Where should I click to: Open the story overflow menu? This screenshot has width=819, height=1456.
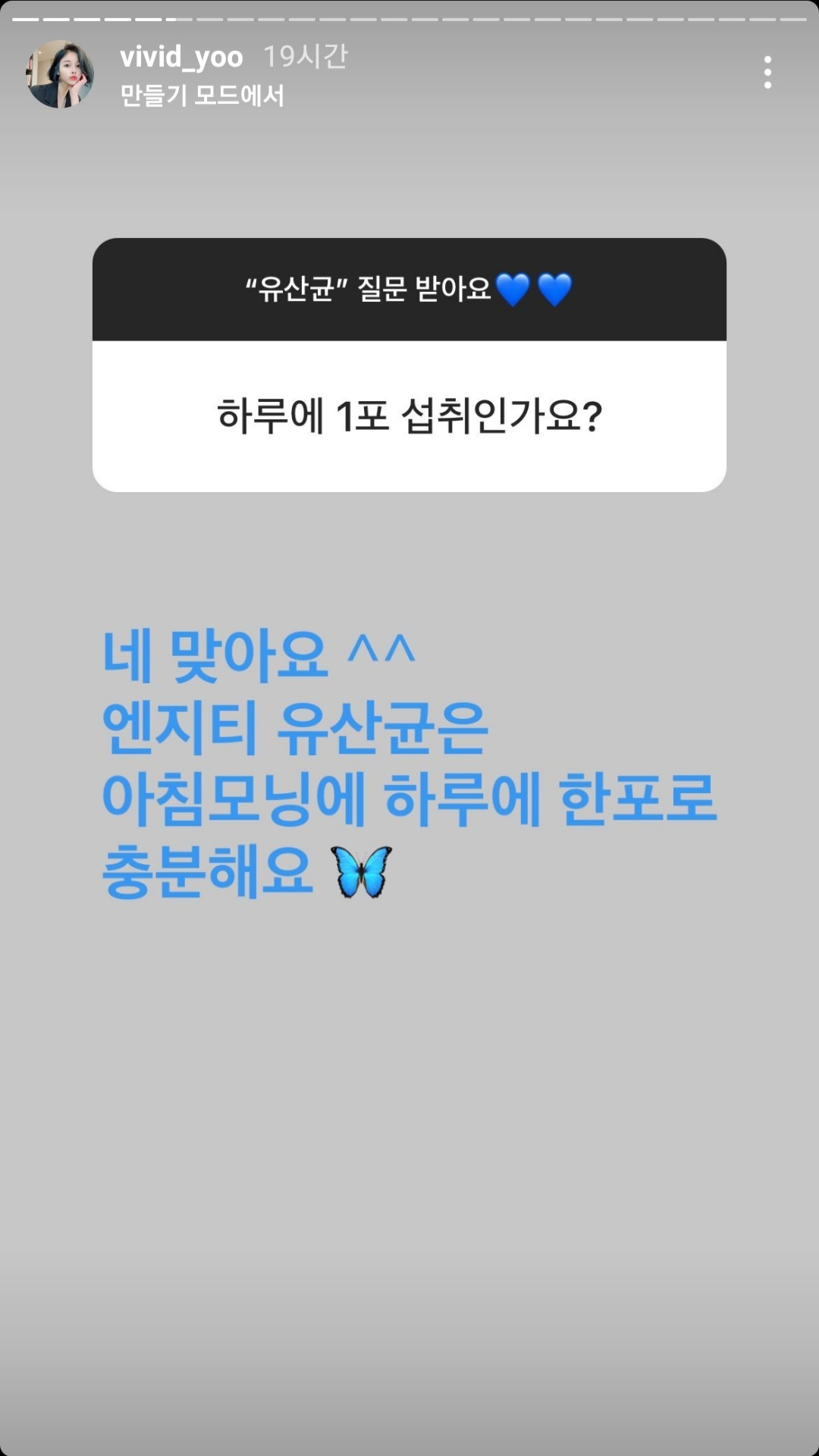click(767, 73)
